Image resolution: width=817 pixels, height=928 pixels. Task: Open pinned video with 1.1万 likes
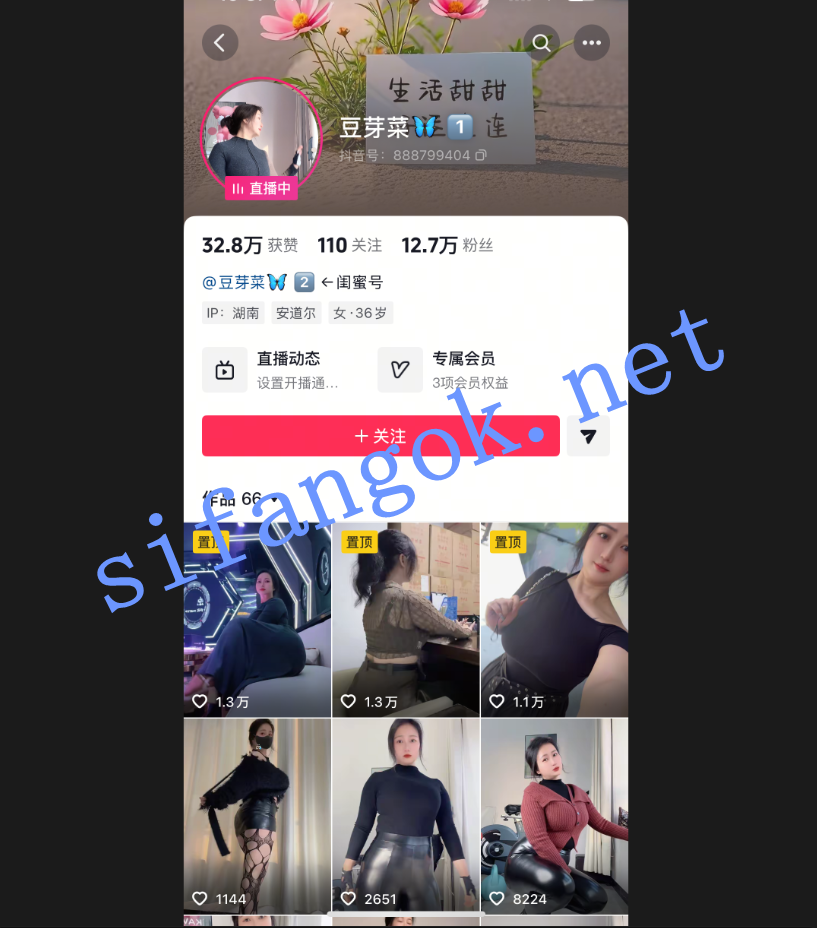tap(554, 620)
